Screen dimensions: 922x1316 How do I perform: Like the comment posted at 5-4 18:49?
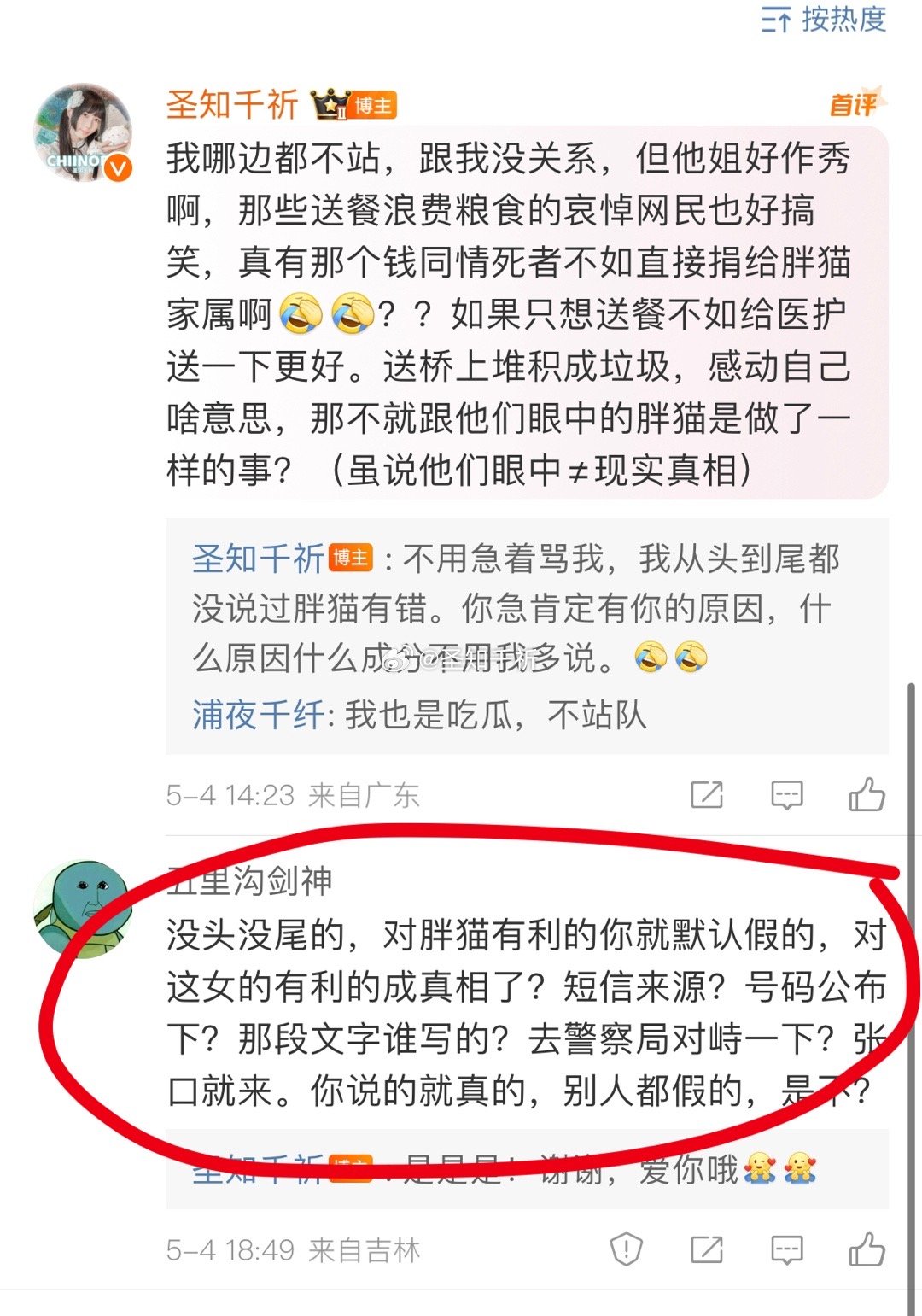click(867, 1249)
